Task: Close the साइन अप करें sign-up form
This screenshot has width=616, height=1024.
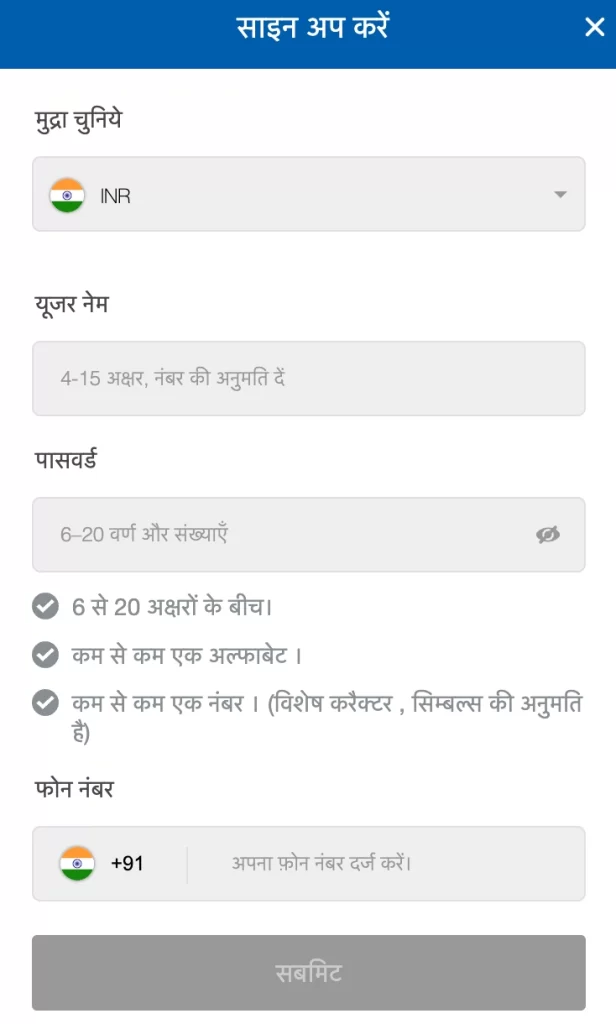Action: (x=594, y=28)
